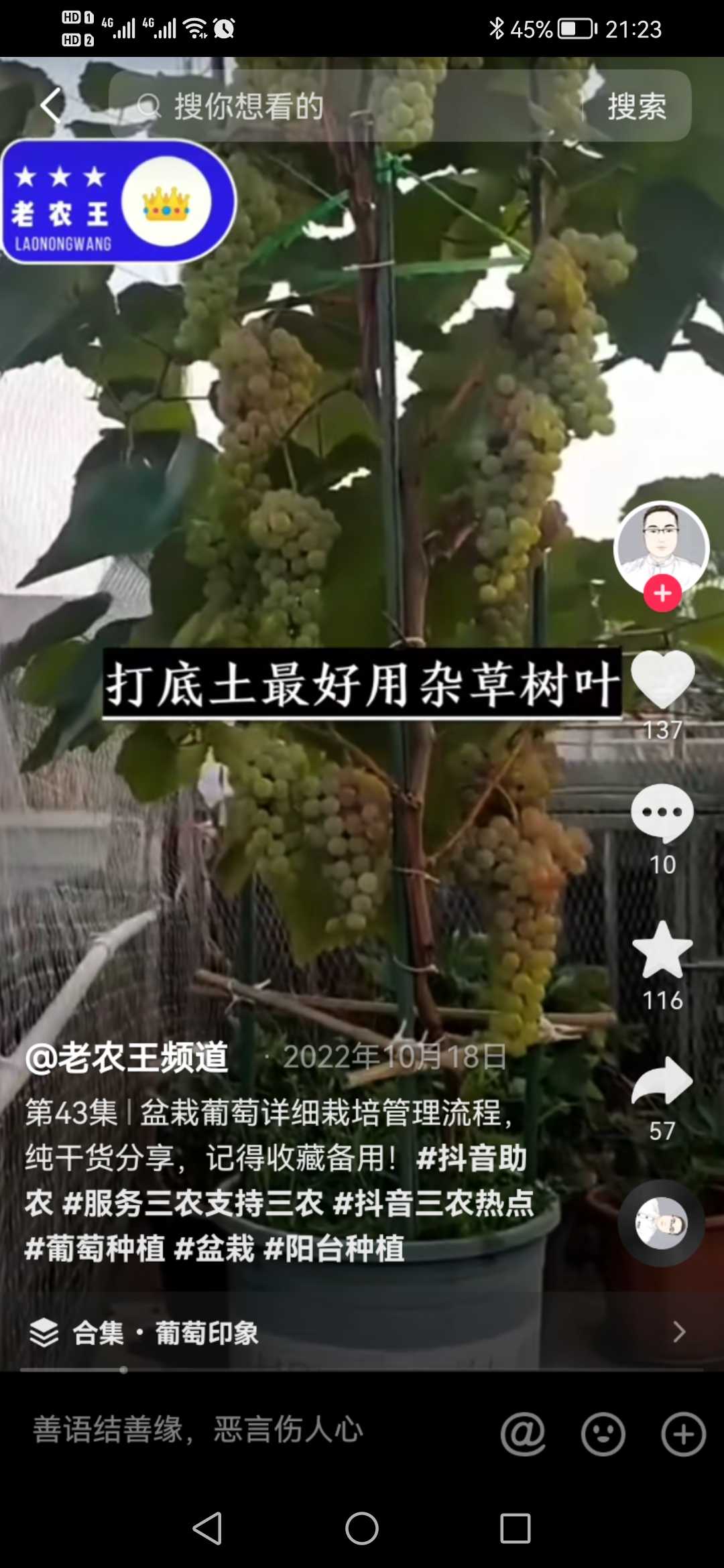The image size is (724, 1568).
Task: Open the spinning music disc
Action: tap(661, 1223)
